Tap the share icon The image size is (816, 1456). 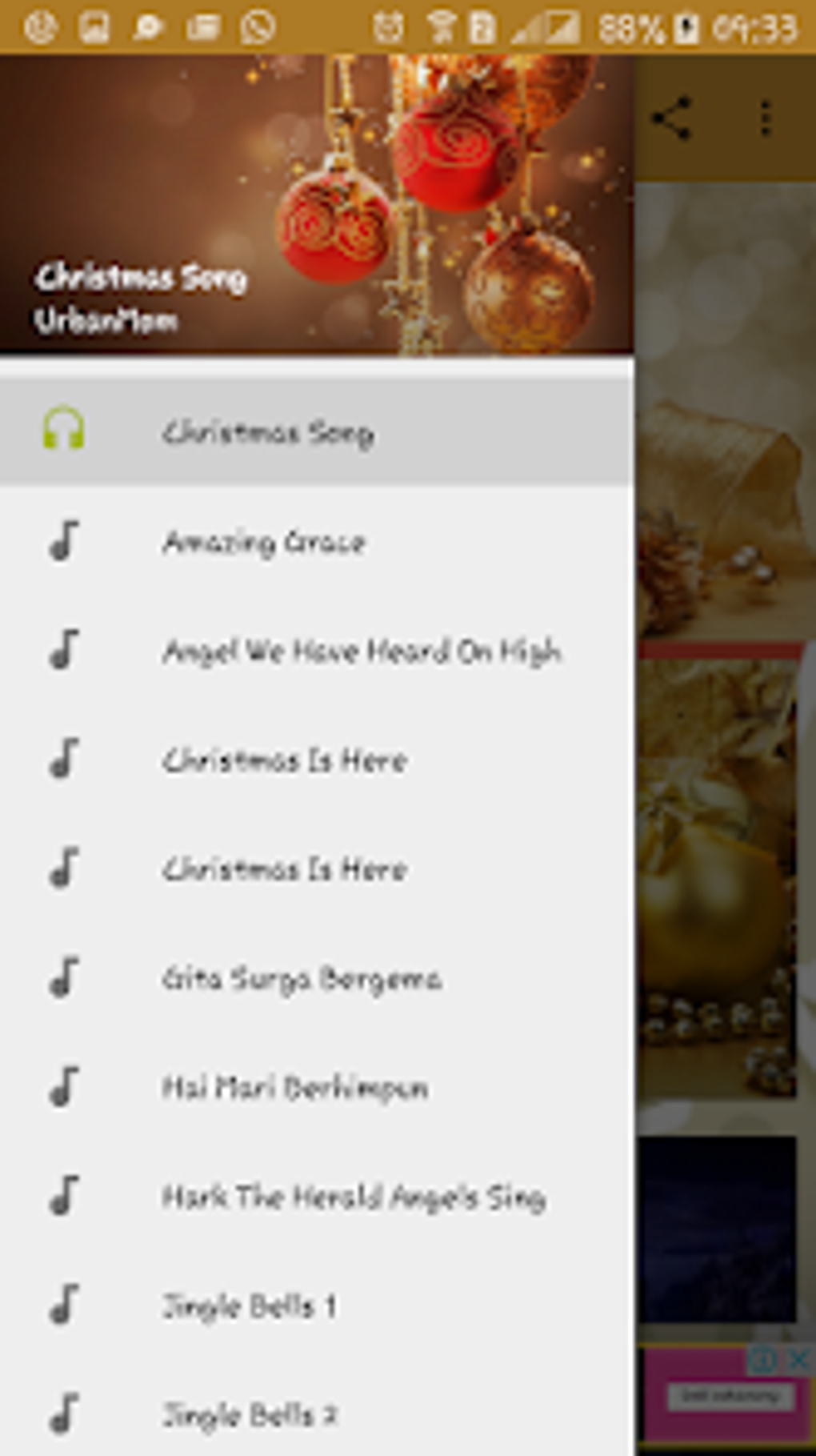coord(671,118)
